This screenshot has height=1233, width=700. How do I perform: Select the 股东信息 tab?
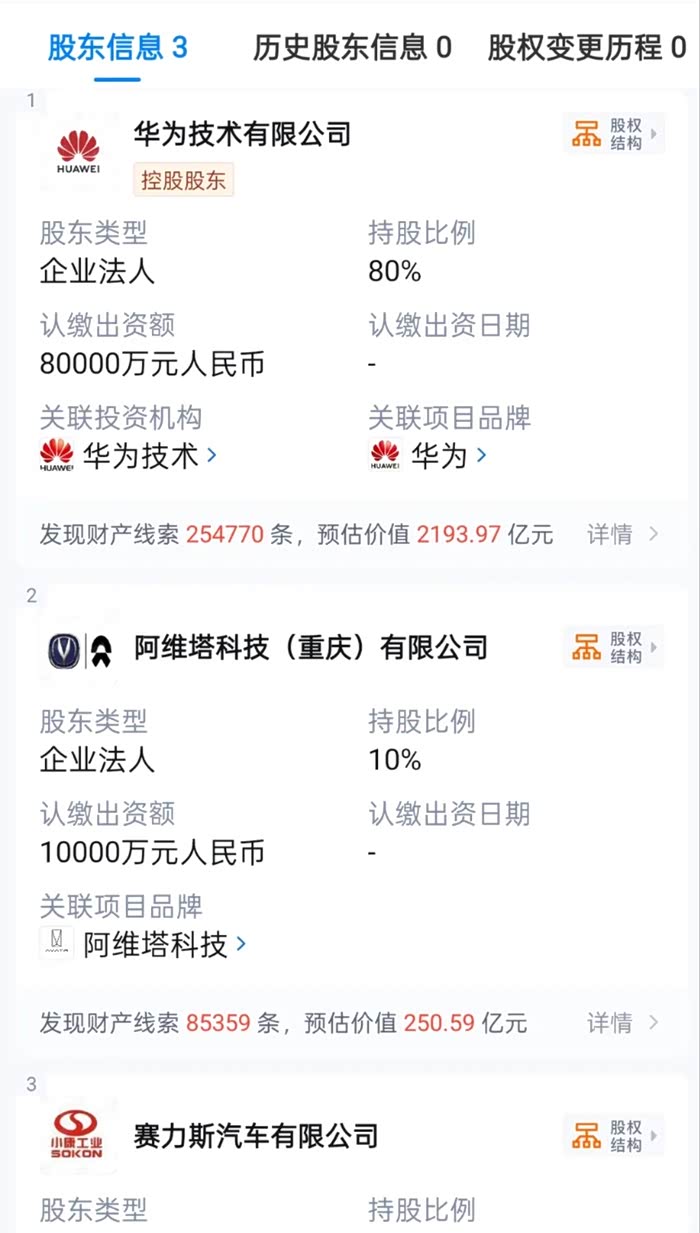point(118,47)
